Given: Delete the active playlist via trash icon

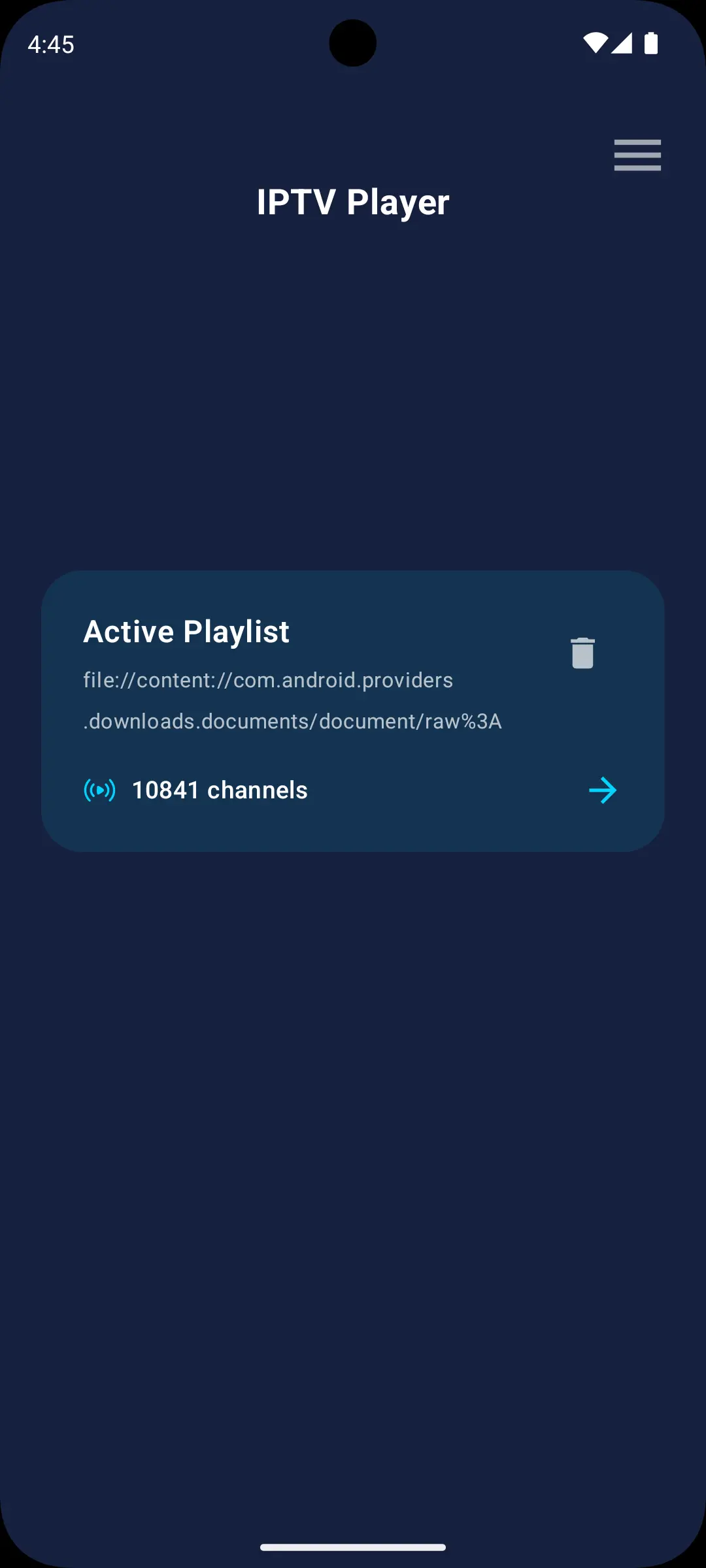Looking at the screenshot, I should pos(582,652).
